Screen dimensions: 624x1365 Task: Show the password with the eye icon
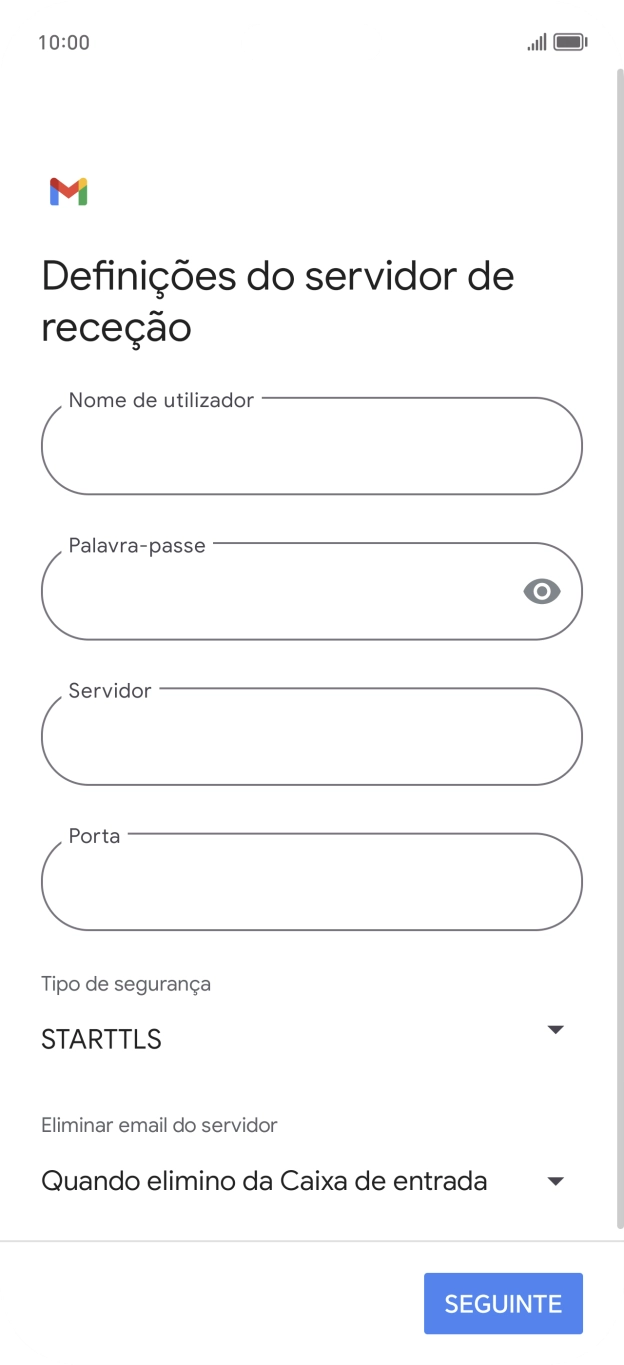coord(541,592)
